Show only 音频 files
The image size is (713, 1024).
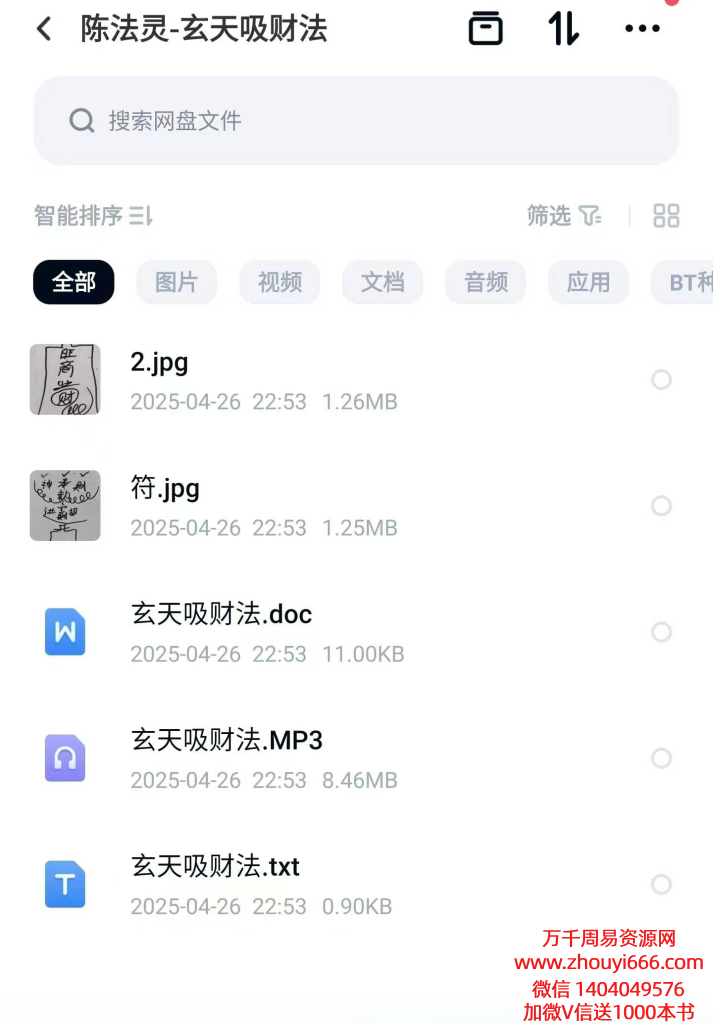486,282
